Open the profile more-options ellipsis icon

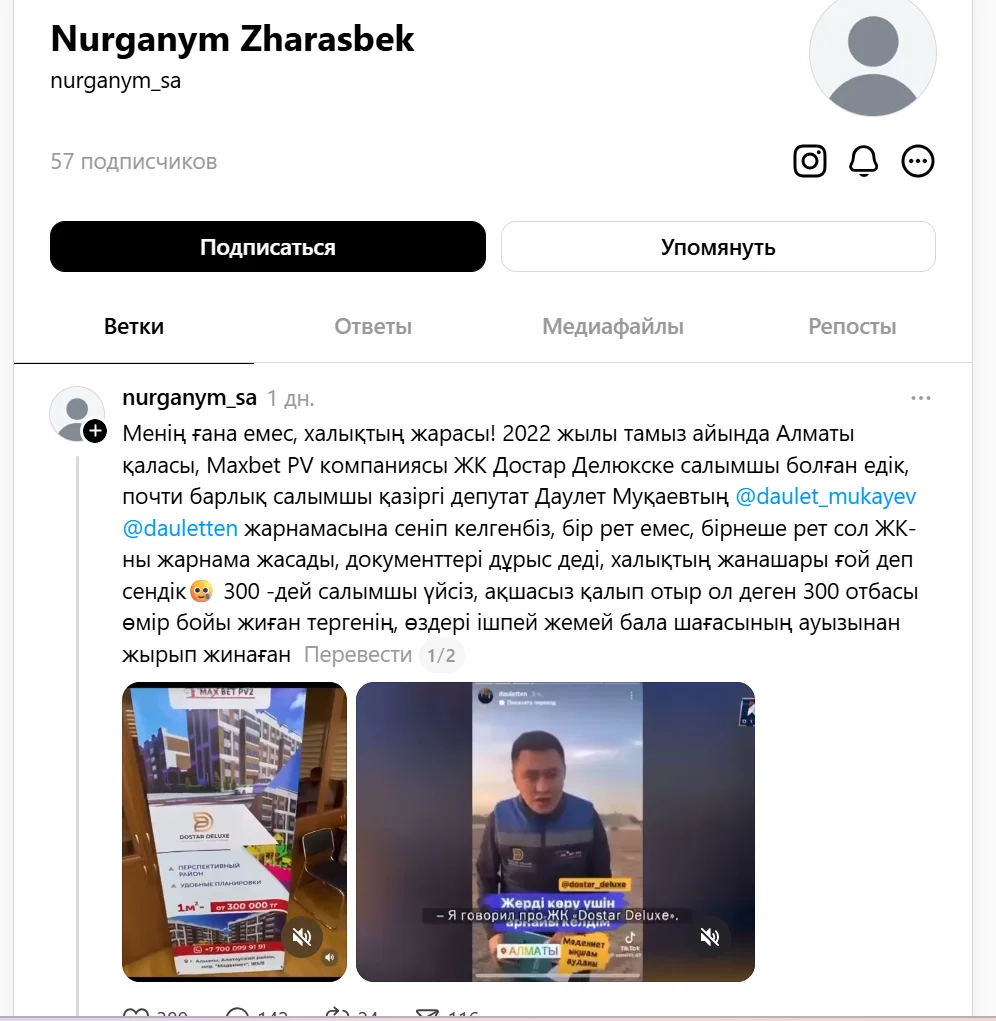pos(918,160)
